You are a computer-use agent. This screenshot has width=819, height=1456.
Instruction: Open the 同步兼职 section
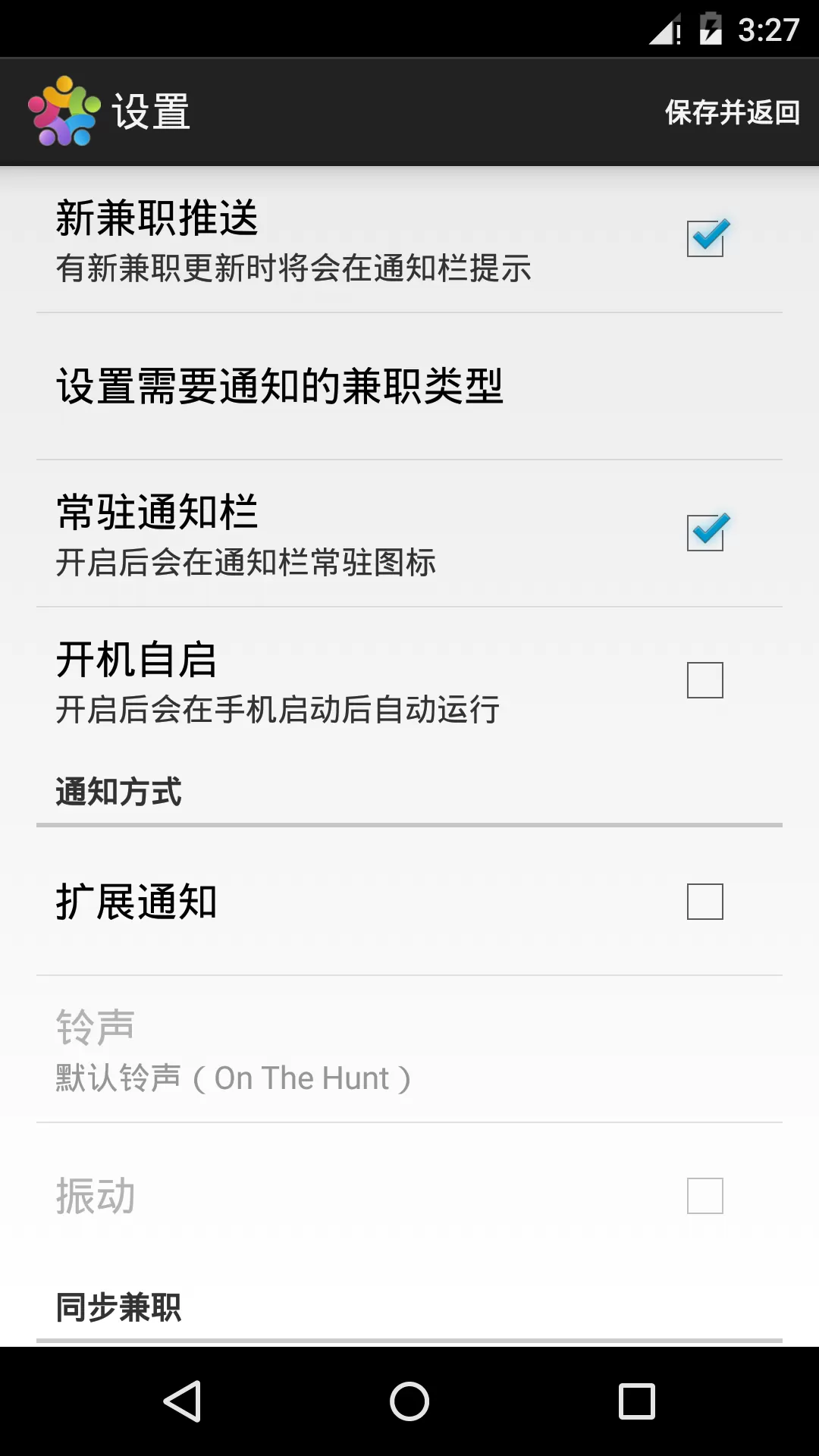[118, 1306]
